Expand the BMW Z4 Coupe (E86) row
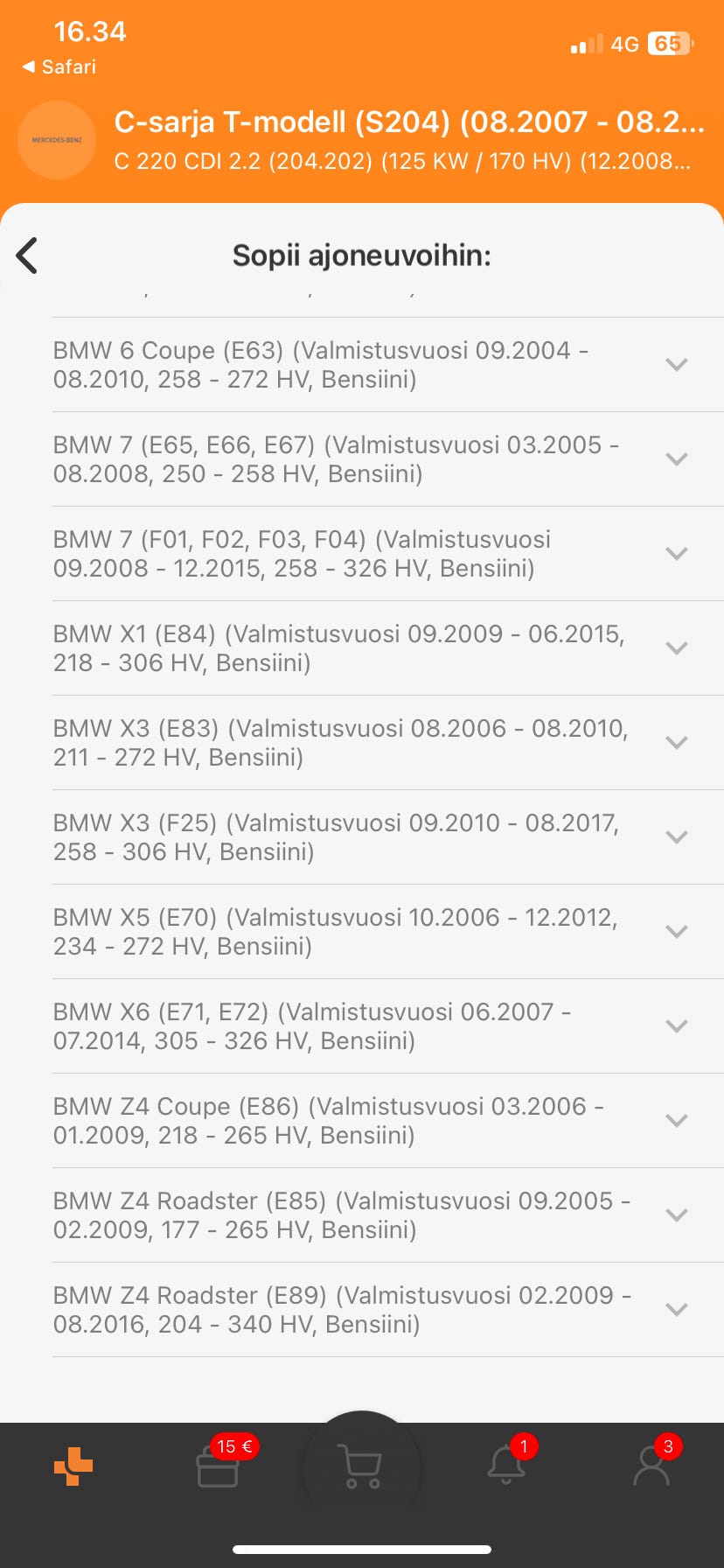 coord(676,1121)
